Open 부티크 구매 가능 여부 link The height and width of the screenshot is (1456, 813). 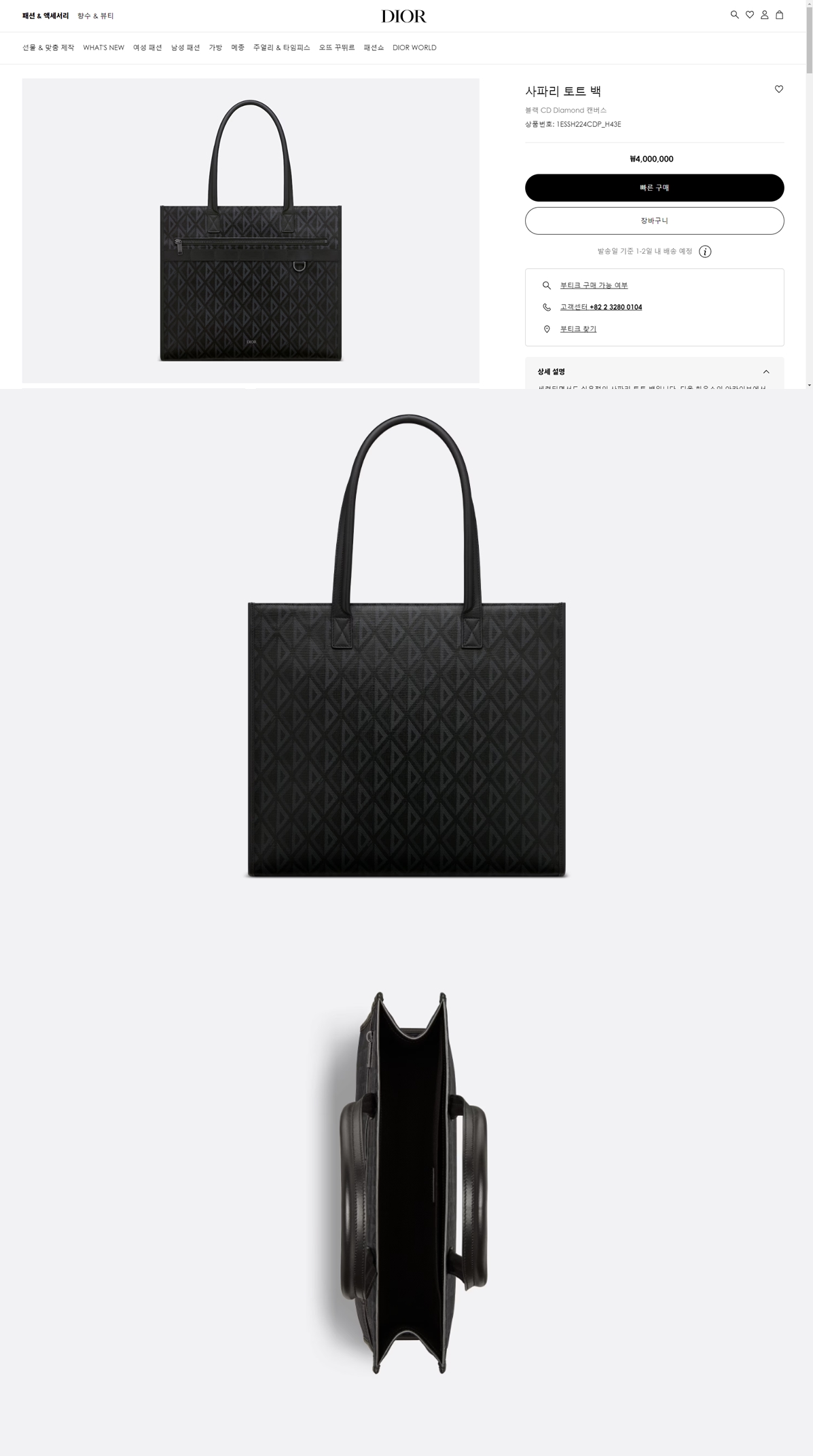pyautogui.click(x=594, y=286)
